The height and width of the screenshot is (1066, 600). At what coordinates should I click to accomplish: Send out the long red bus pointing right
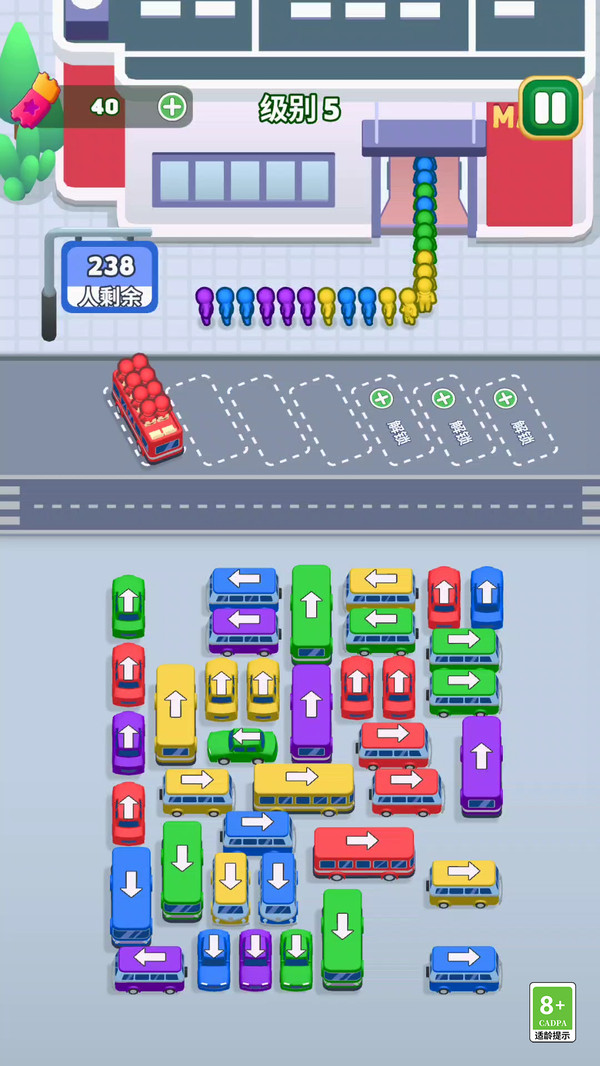click(364, 853)
